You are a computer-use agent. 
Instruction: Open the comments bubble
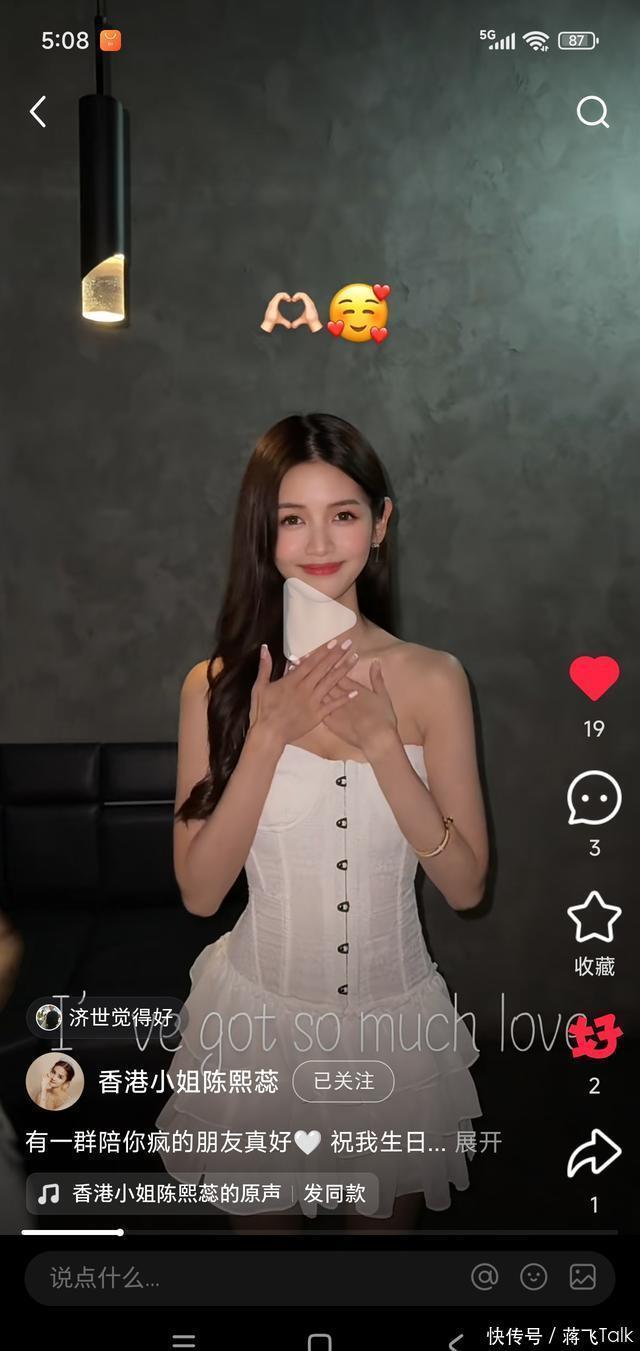click(x=594, y=798)
